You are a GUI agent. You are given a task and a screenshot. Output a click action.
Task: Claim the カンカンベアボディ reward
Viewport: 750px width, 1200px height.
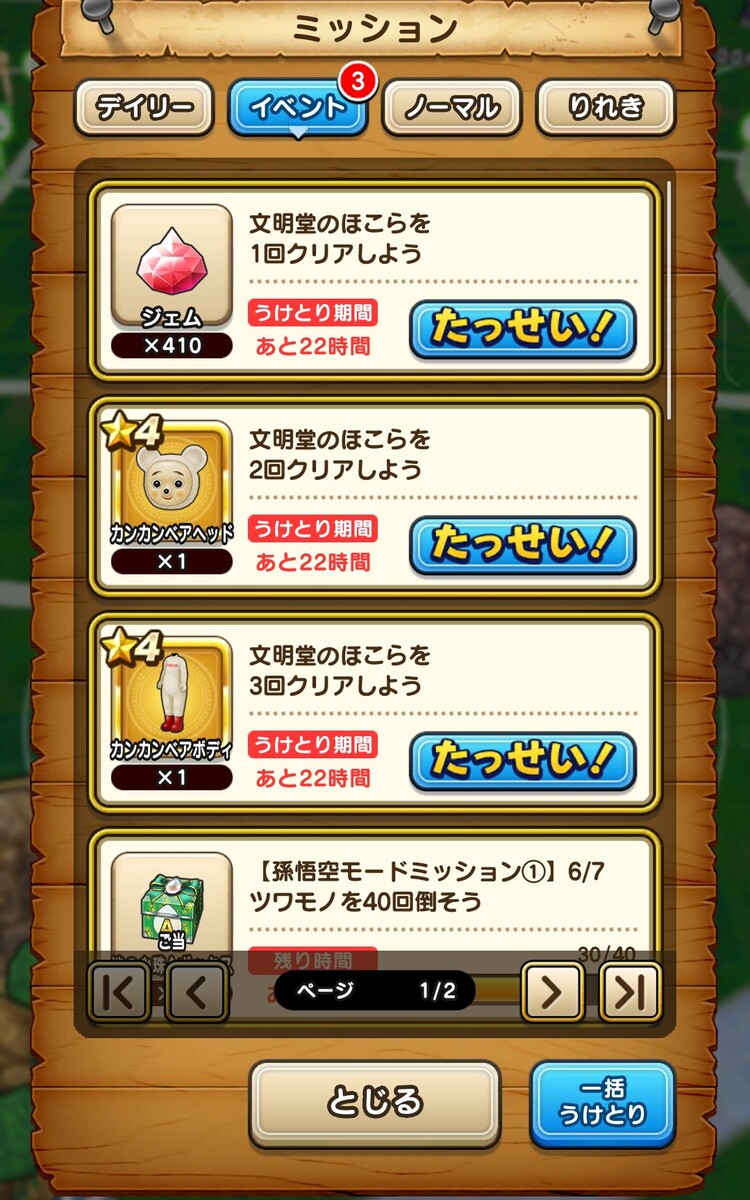pyautogui.click(x=522, y=761)
